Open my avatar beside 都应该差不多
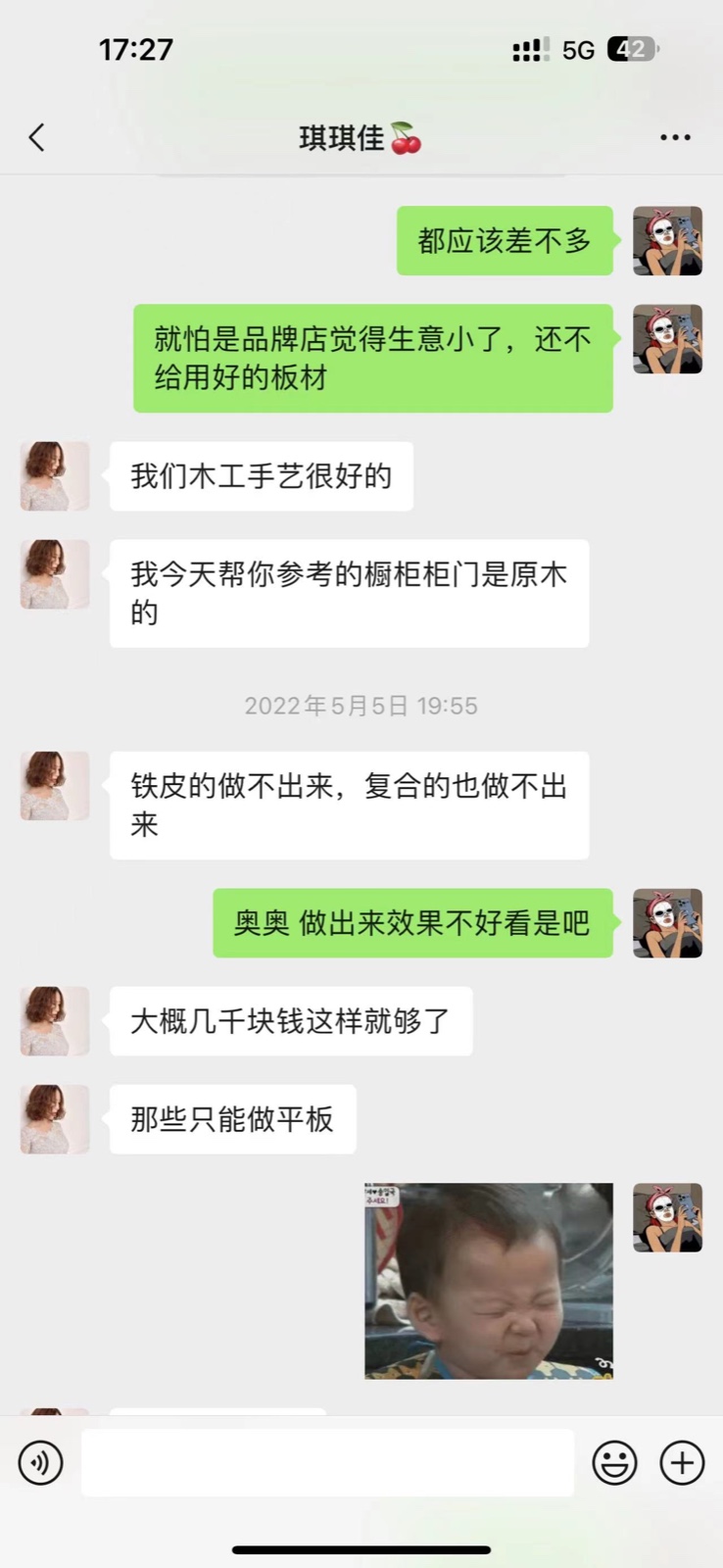723x1568 pixels. [x=667, y=241]
